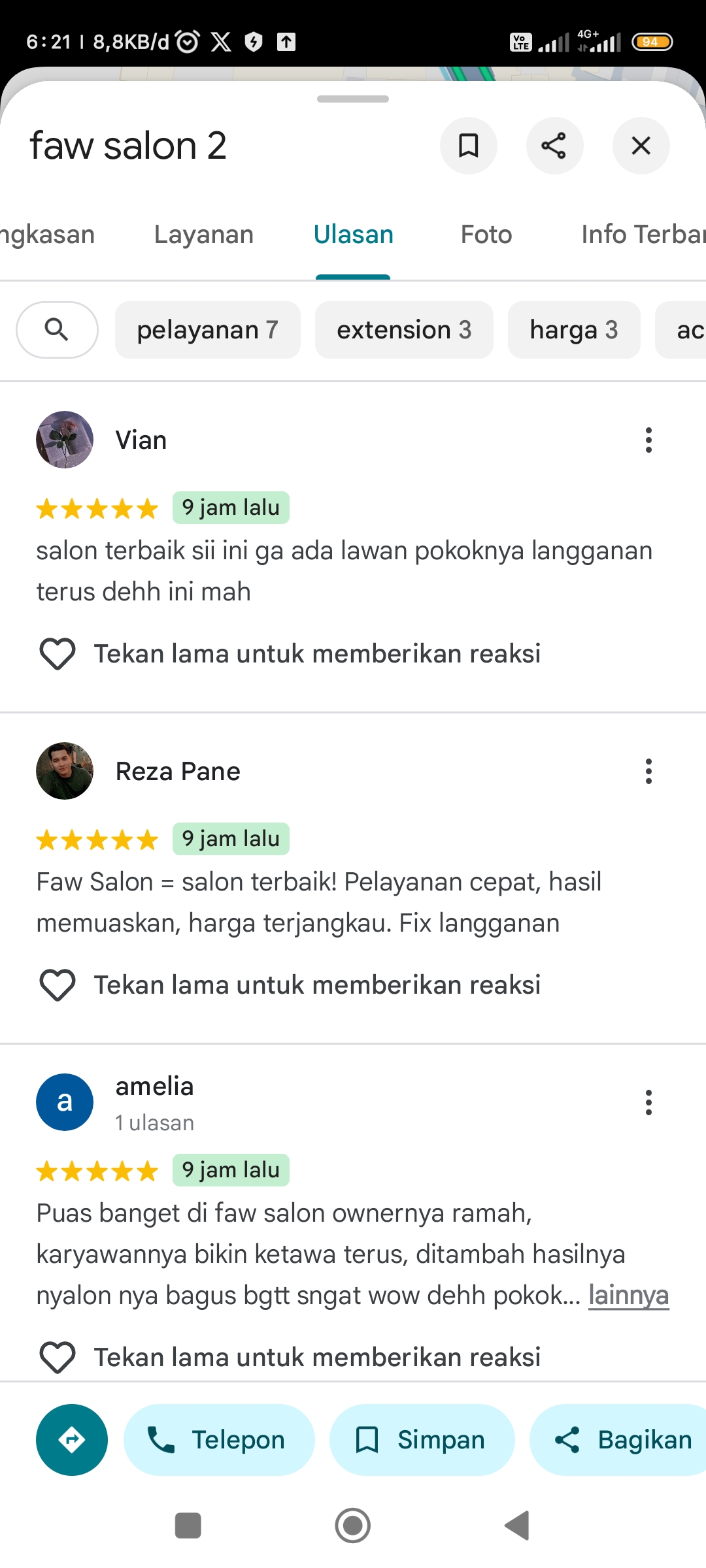Close the faw salon 2 panel

tap(641, 146)
